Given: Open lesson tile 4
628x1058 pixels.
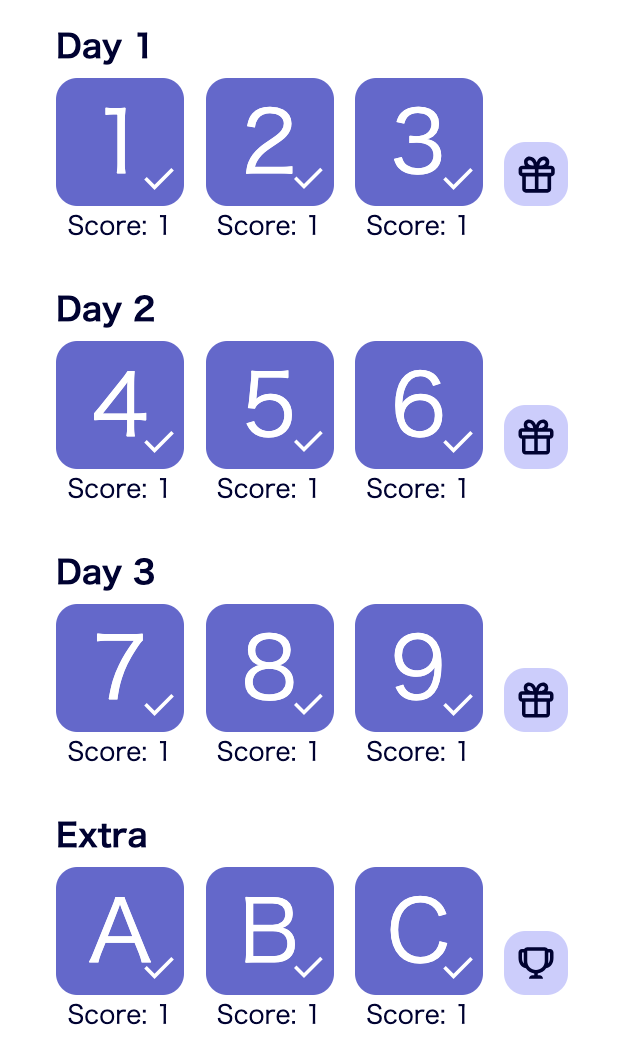Looking at the screenshot, I should click(x=120, y=405).
